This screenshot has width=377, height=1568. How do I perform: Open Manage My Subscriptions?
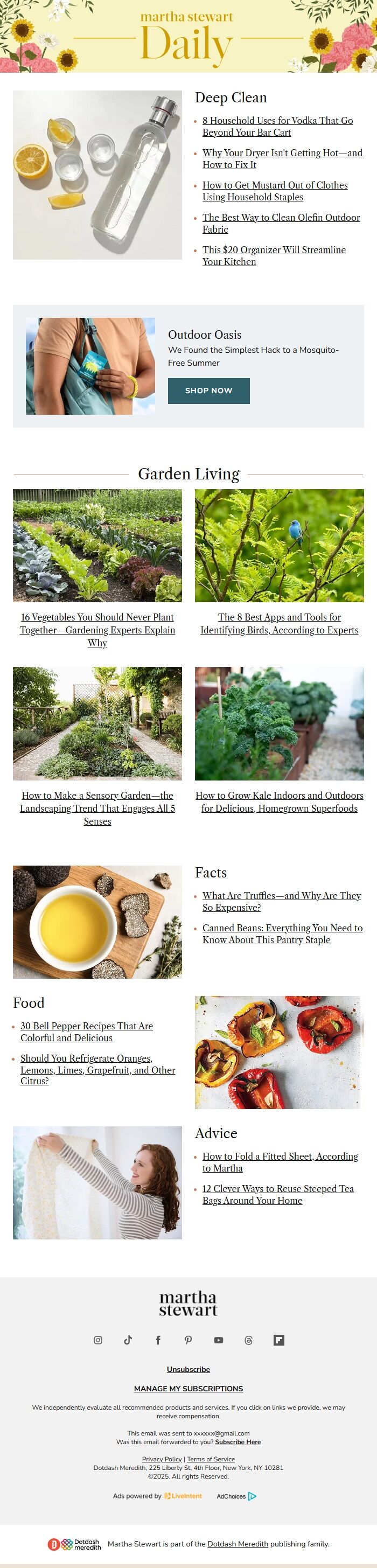pyautogui.click(x=188, y=1389)
